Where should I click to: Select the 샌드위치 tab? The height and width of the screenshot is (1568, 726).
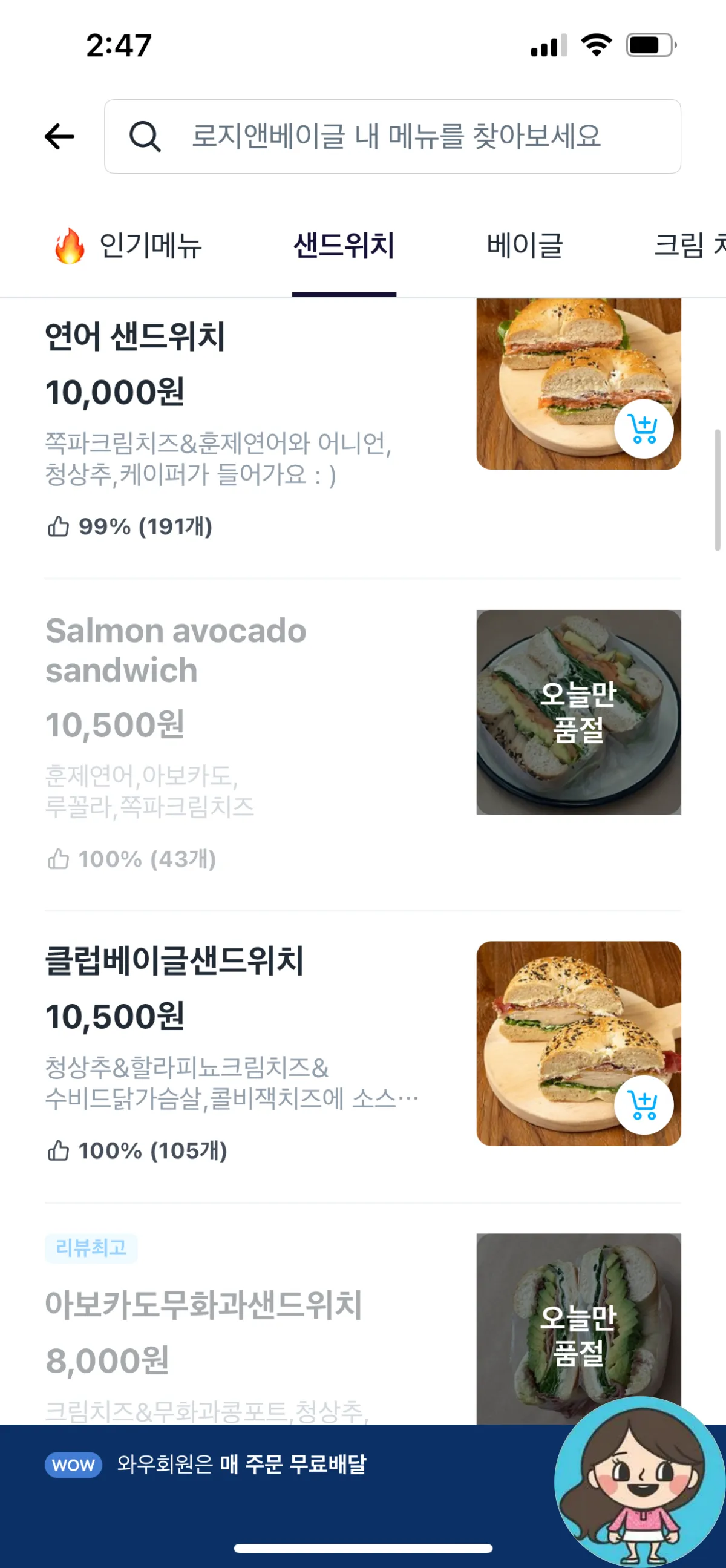click(344, 245)
